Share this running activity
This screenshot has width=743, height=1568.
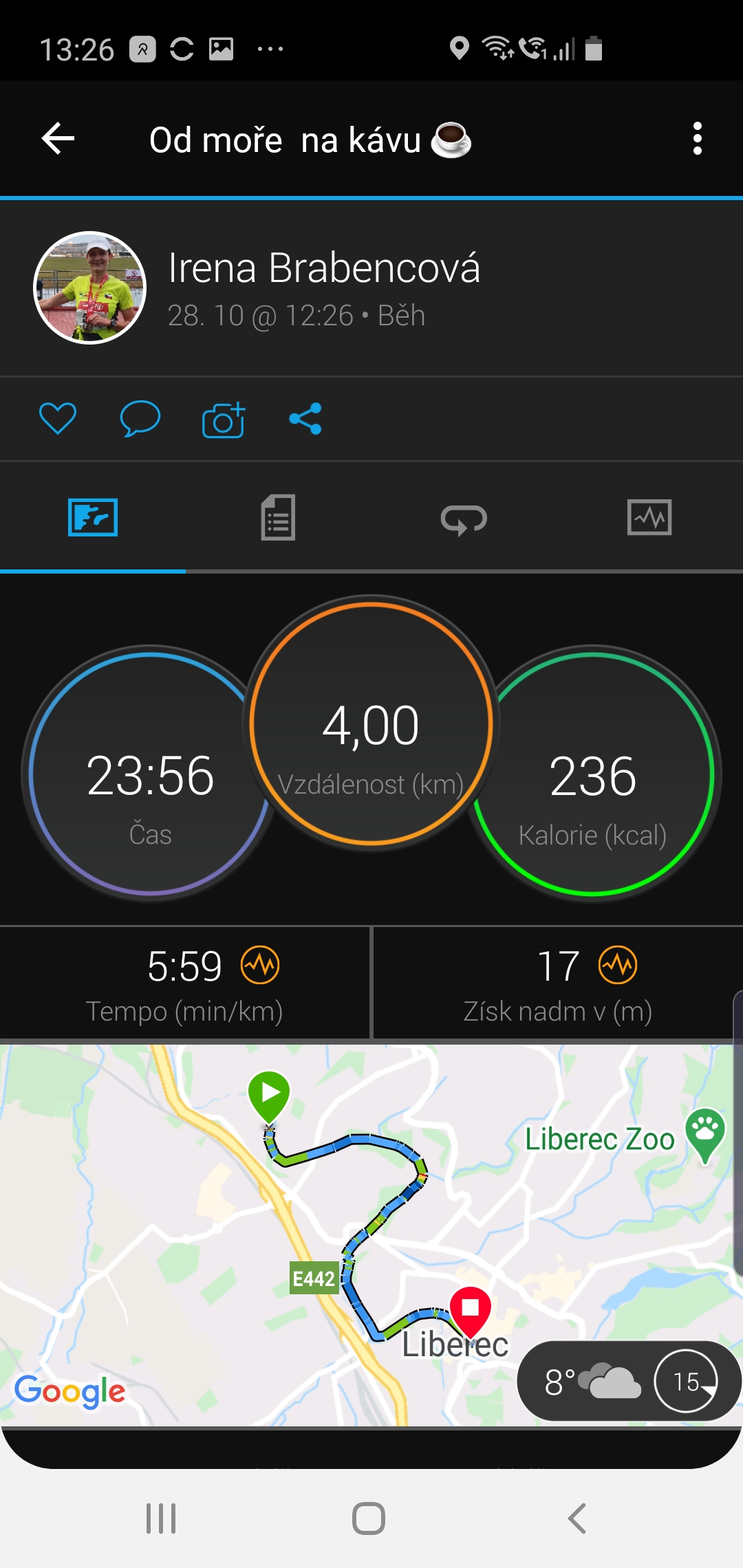305,418
